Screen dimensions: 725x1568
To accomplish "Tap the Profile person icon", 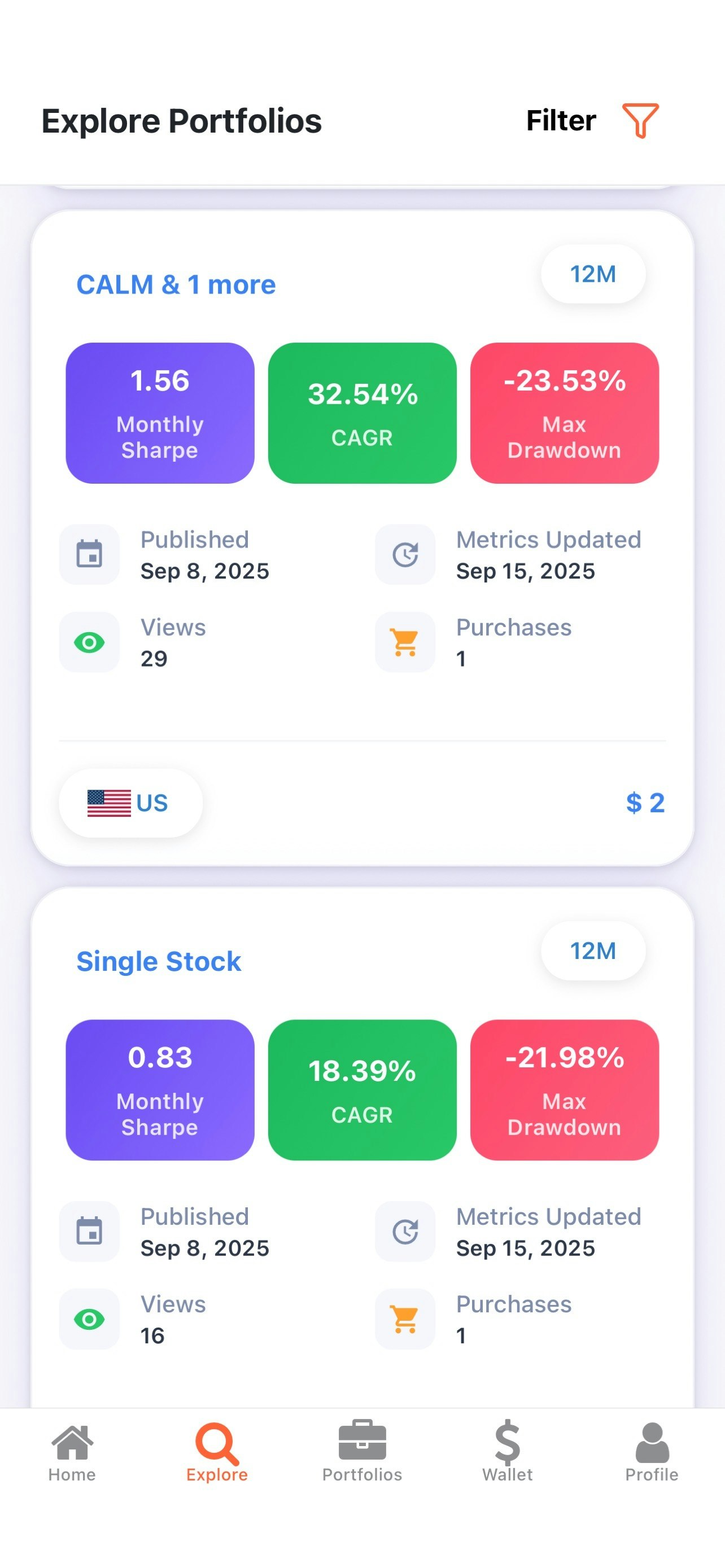I will tap(652, 1453).
